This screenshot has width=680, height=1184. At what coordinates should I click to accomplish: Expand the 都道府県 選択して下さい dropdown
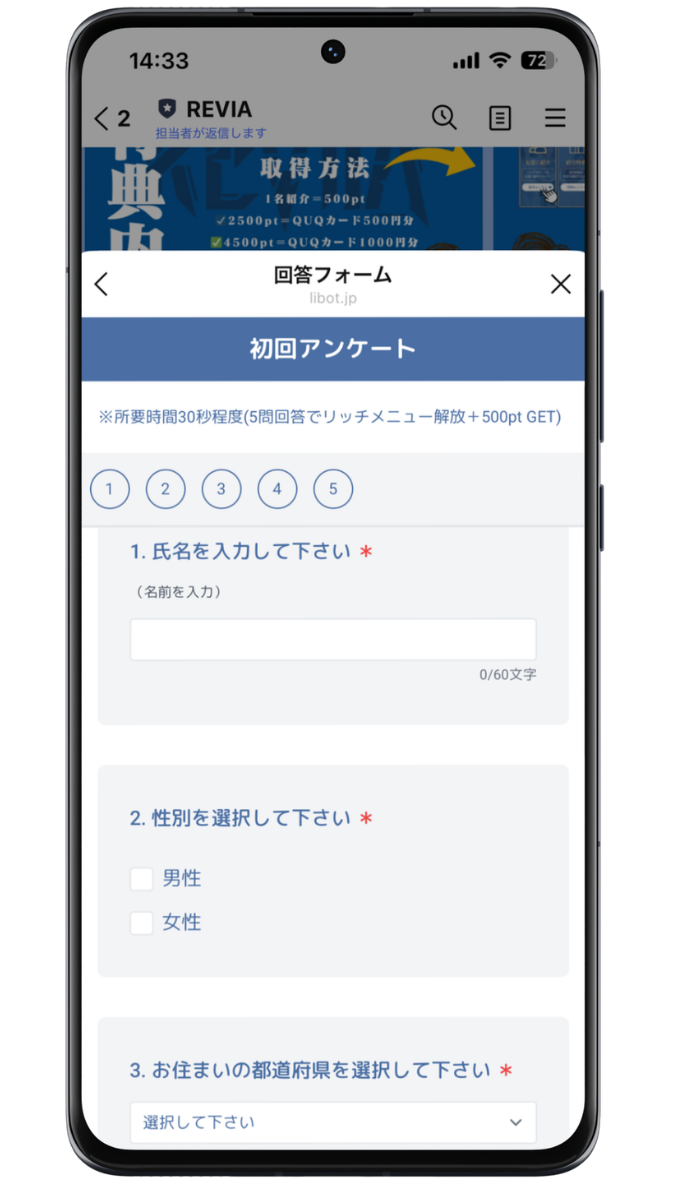coord(333,1122)
